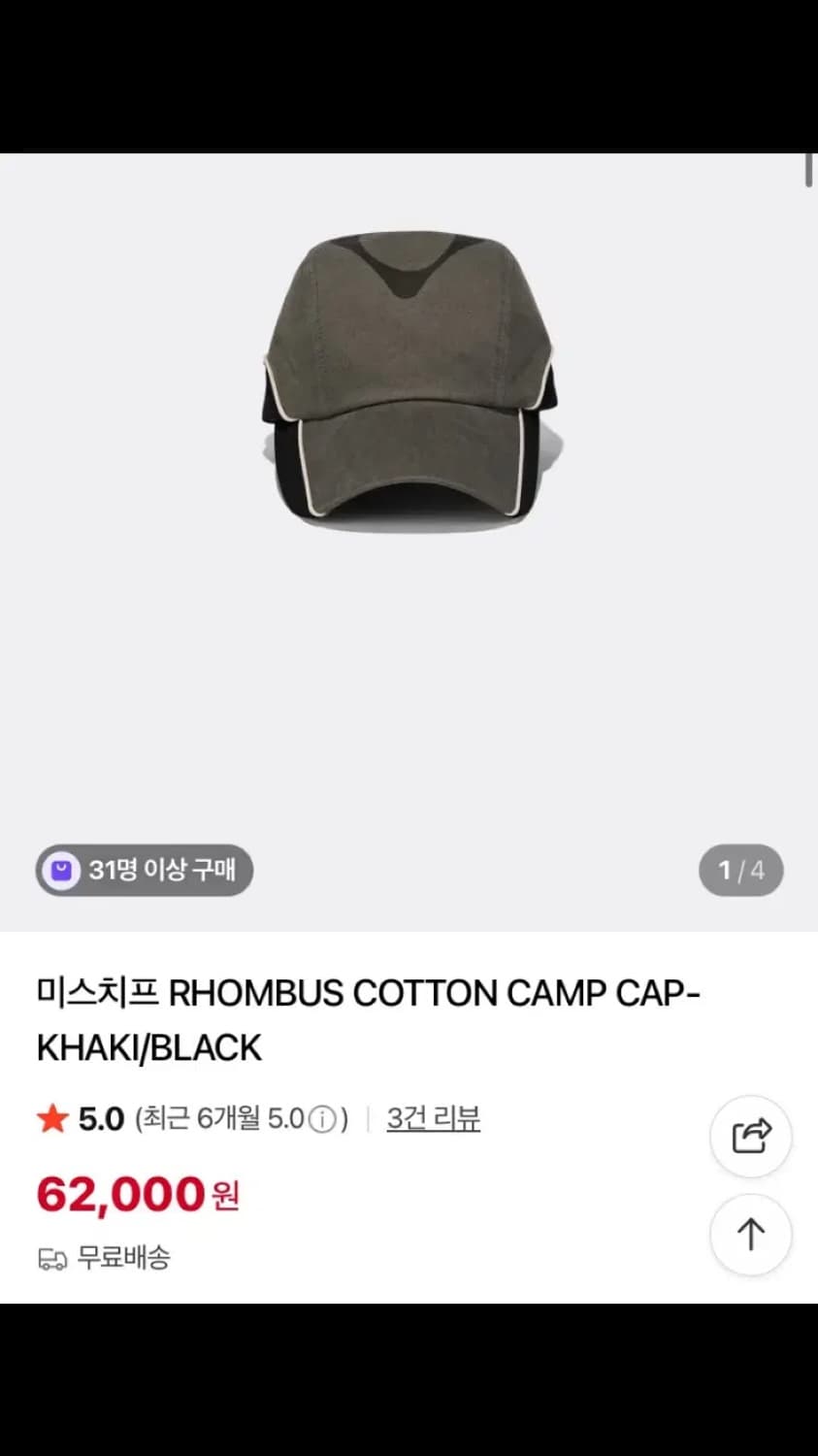Tap the up-arrow inside the circular button
This screenshot has width=818, height=1456.
coord(750,1235)
